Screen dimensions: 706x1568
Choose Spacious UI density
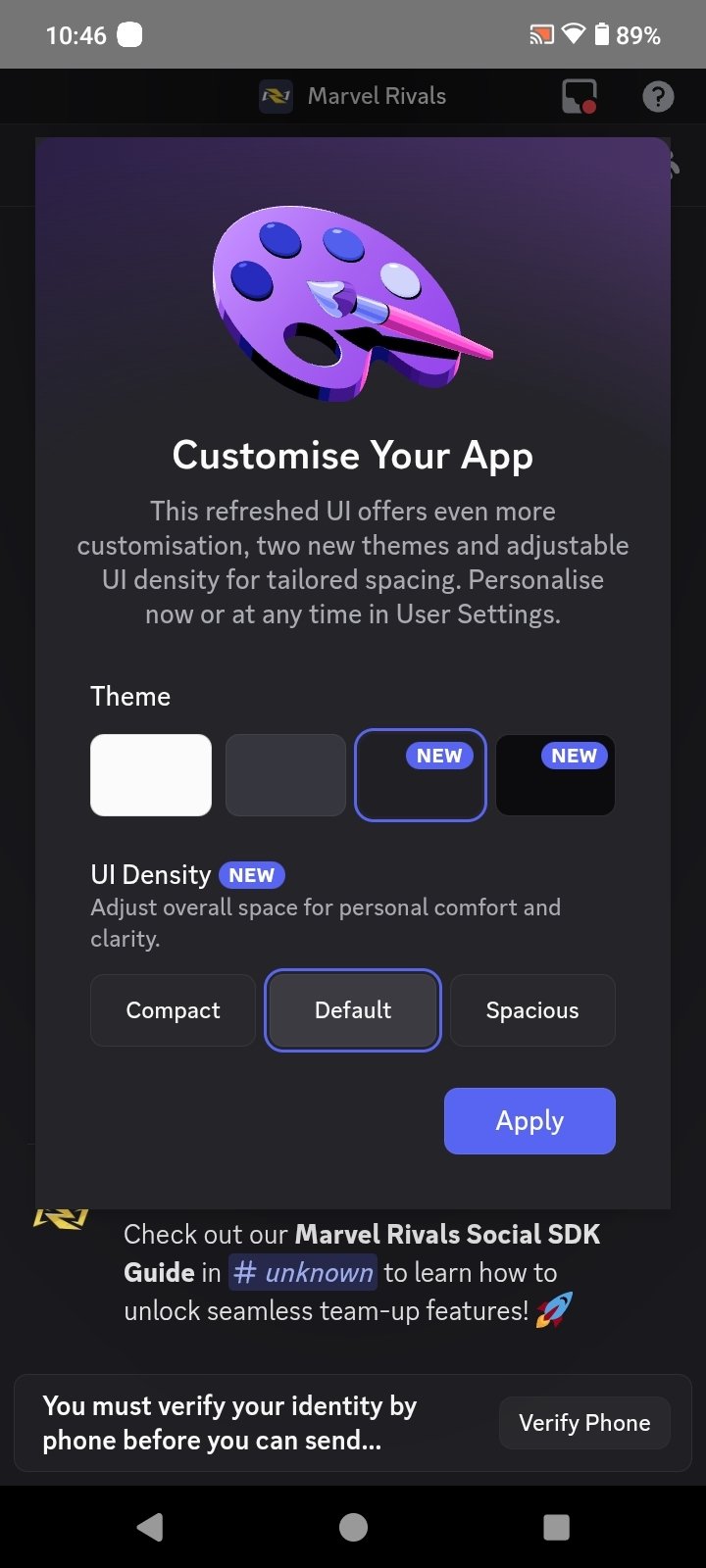(532, 1010)
